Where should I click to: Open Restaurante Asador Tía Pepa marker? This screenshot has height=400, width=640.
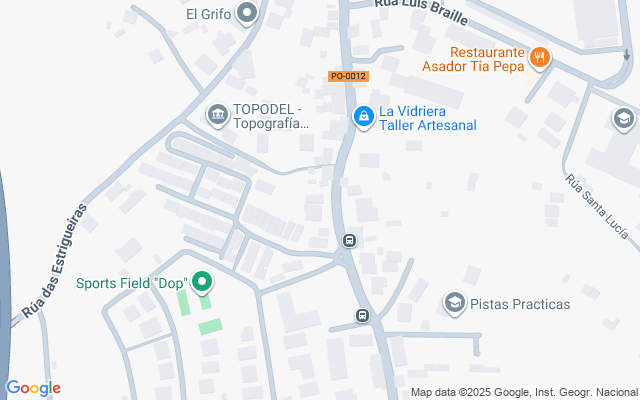tap(540, 58)
